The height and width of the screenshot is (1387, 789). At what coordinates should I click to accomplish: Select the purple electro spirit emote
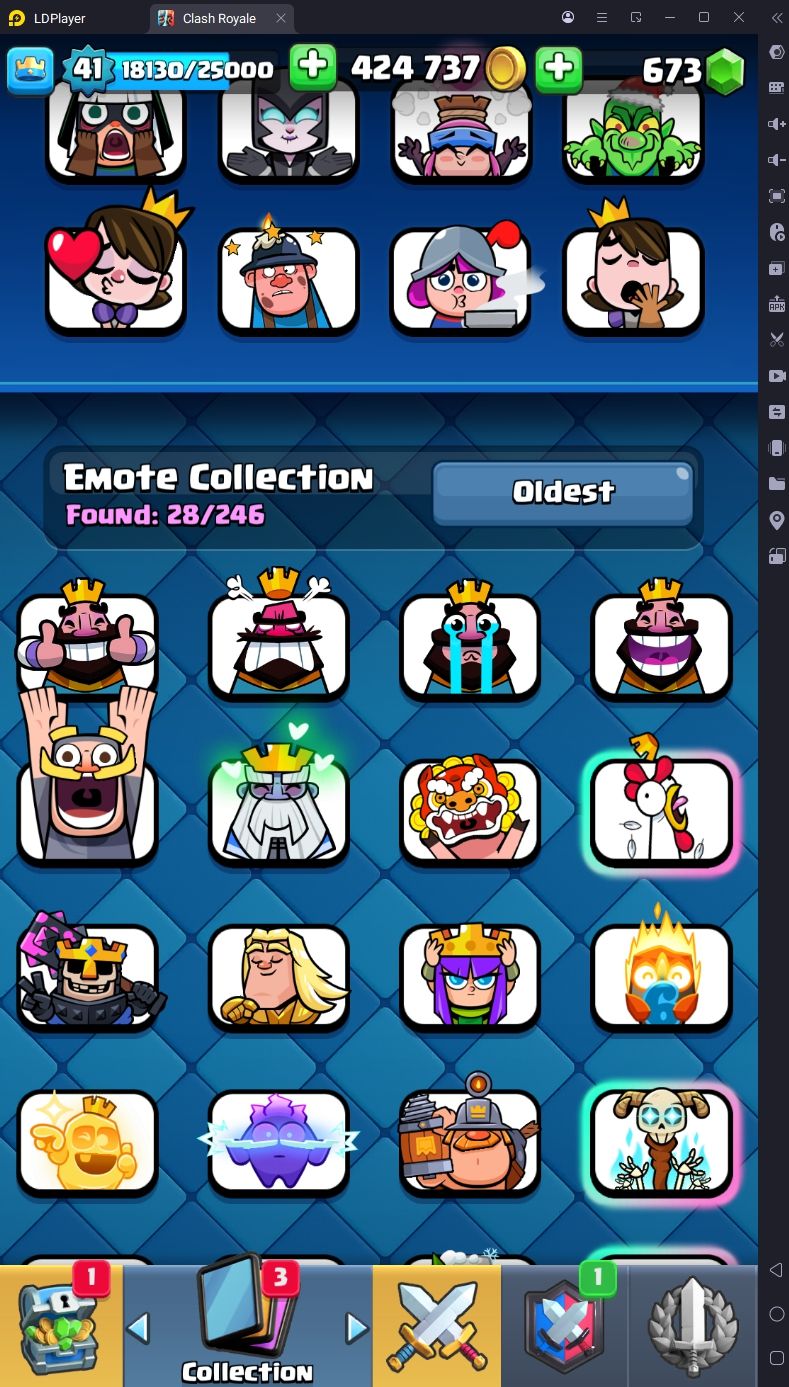click(279, 1142)
